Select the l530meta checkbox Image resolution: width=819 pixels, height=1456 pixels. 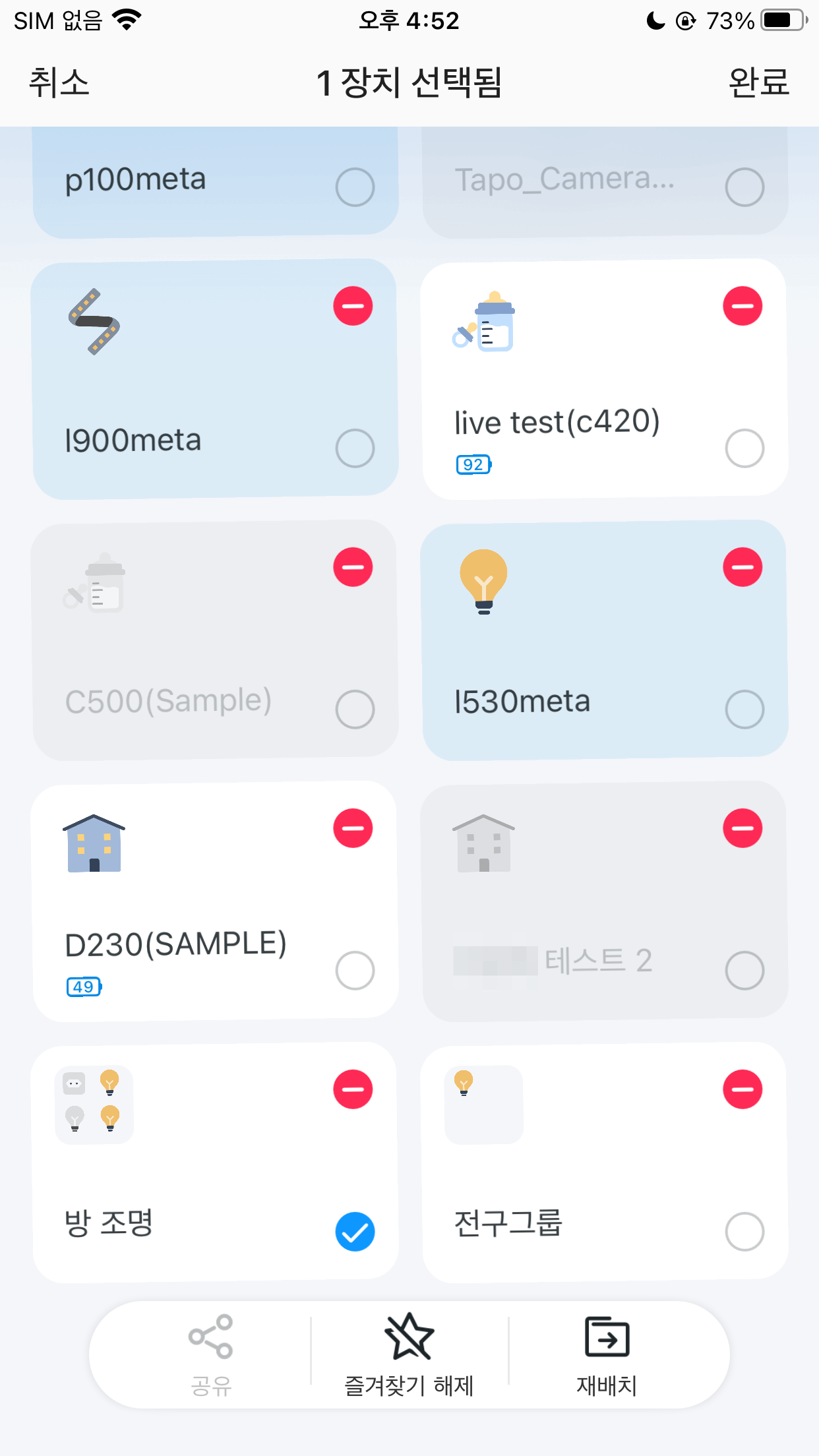click(744, 710)
